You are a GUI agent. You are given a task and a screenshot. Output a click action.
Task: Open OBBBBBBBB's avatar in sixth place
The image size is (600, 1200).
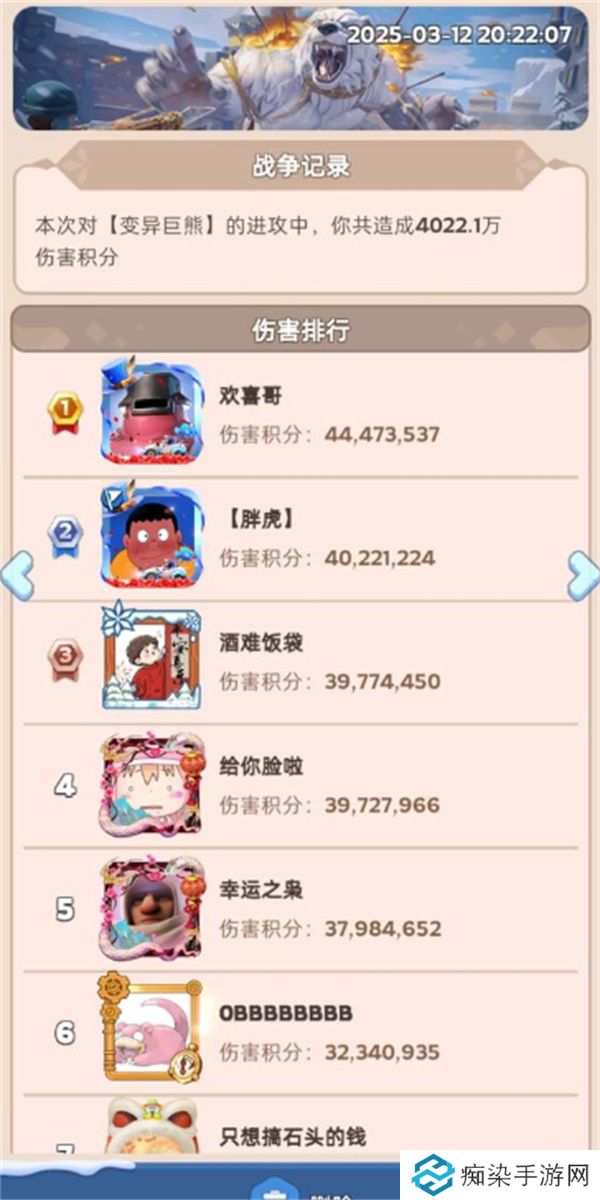(151, 1030)
